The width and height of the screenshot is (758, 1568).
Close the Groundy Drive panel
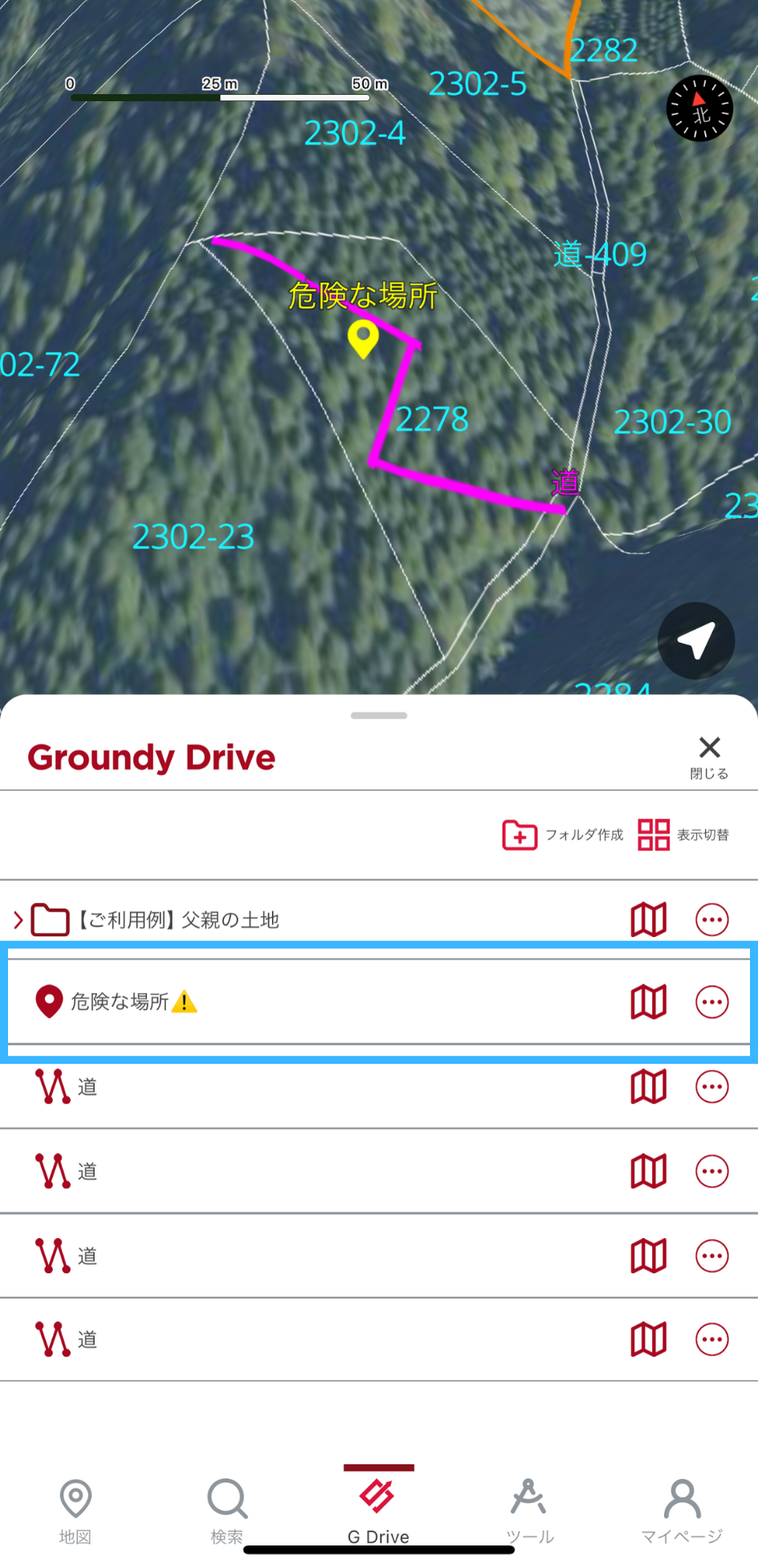coord(709,756)
